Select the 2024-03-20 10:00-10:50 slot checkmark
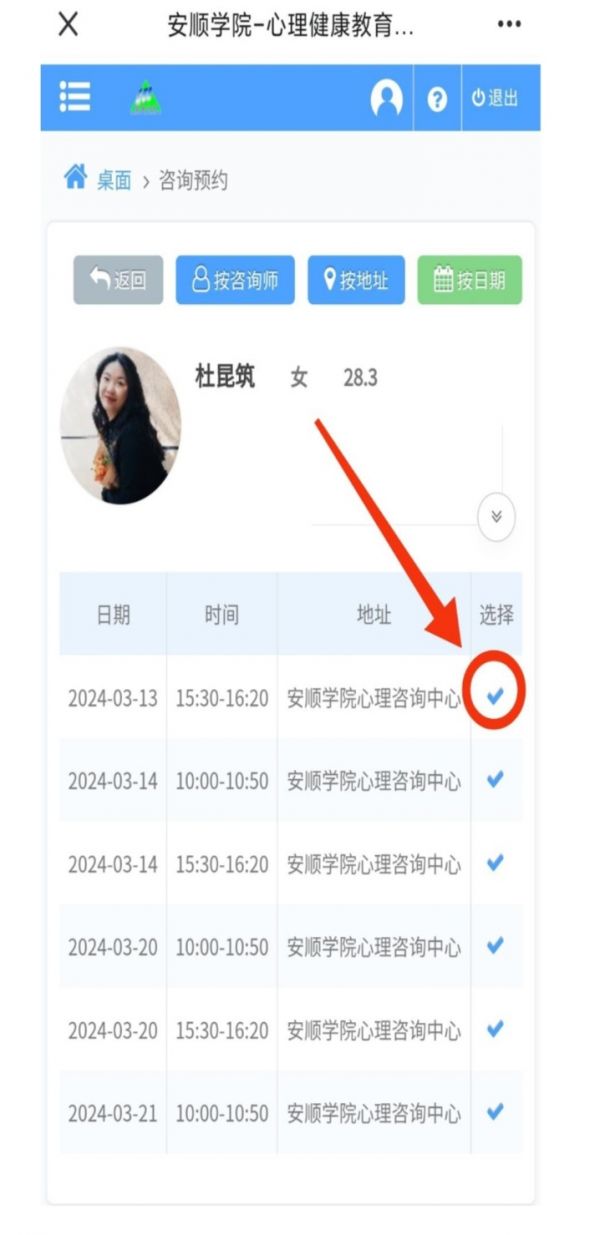This screenshot has height=1235, width=600. [x=495, y=946]
